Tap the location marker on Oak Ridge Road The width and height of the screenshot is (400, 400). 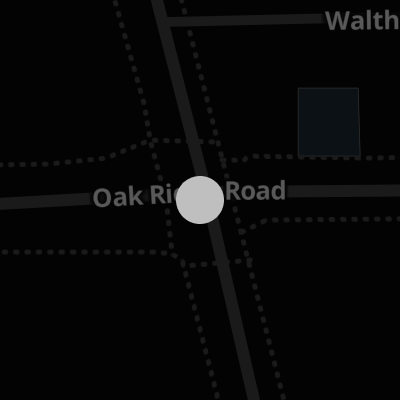pyautogui.click(x=200, y=200)
